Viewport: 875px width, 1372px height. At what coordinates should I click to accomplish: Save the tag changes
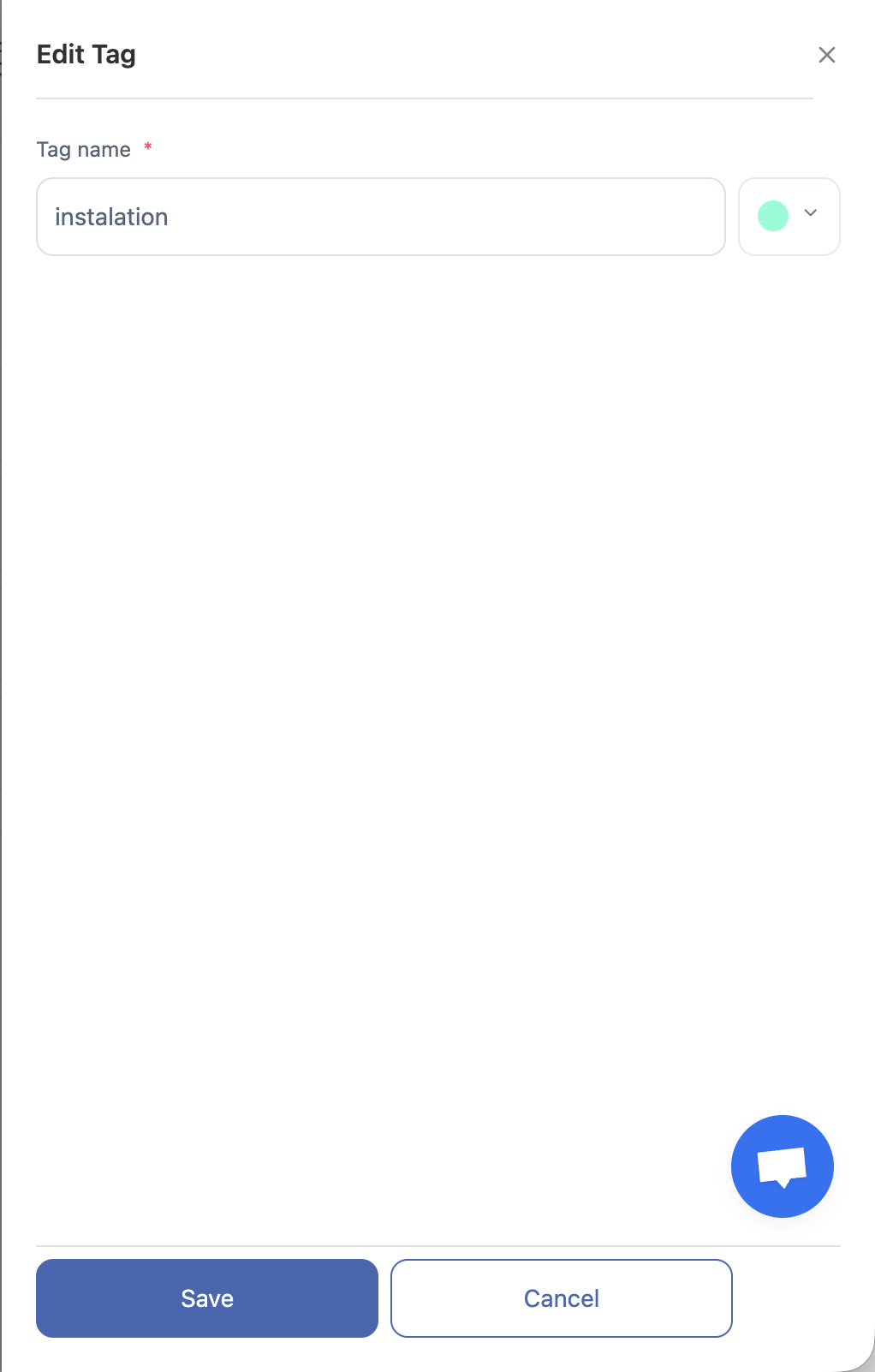207,1298
